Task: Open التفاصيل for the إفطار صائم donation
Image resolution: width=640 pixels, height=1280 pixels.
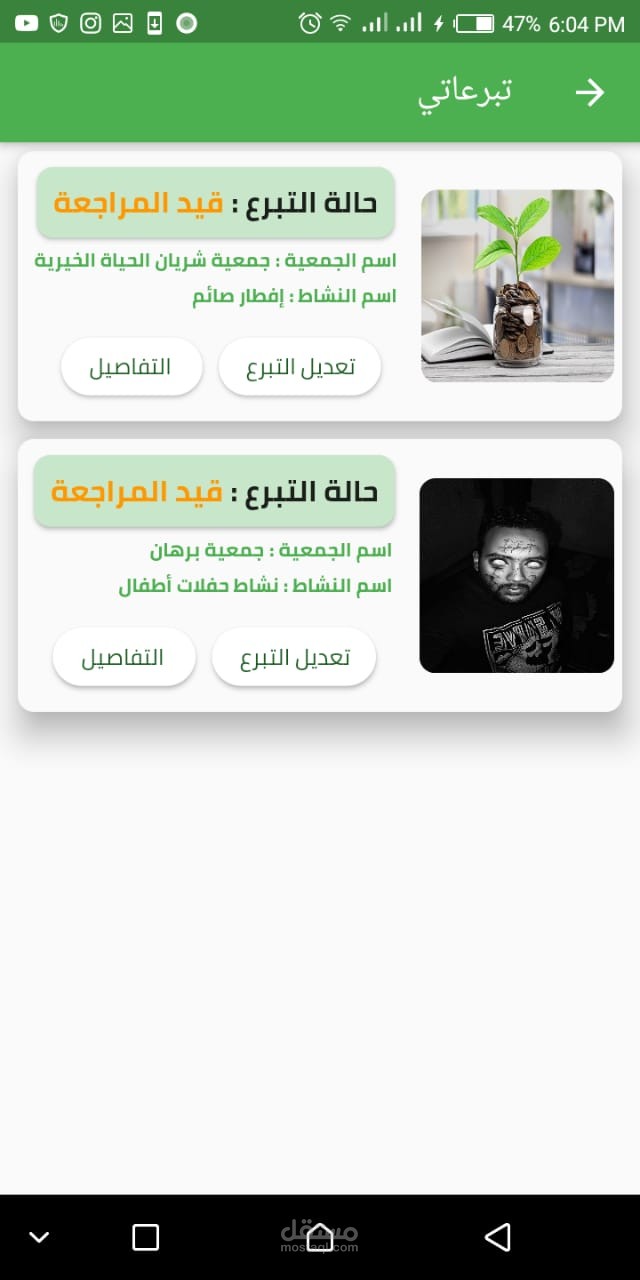Action: [x=131, y=367]
